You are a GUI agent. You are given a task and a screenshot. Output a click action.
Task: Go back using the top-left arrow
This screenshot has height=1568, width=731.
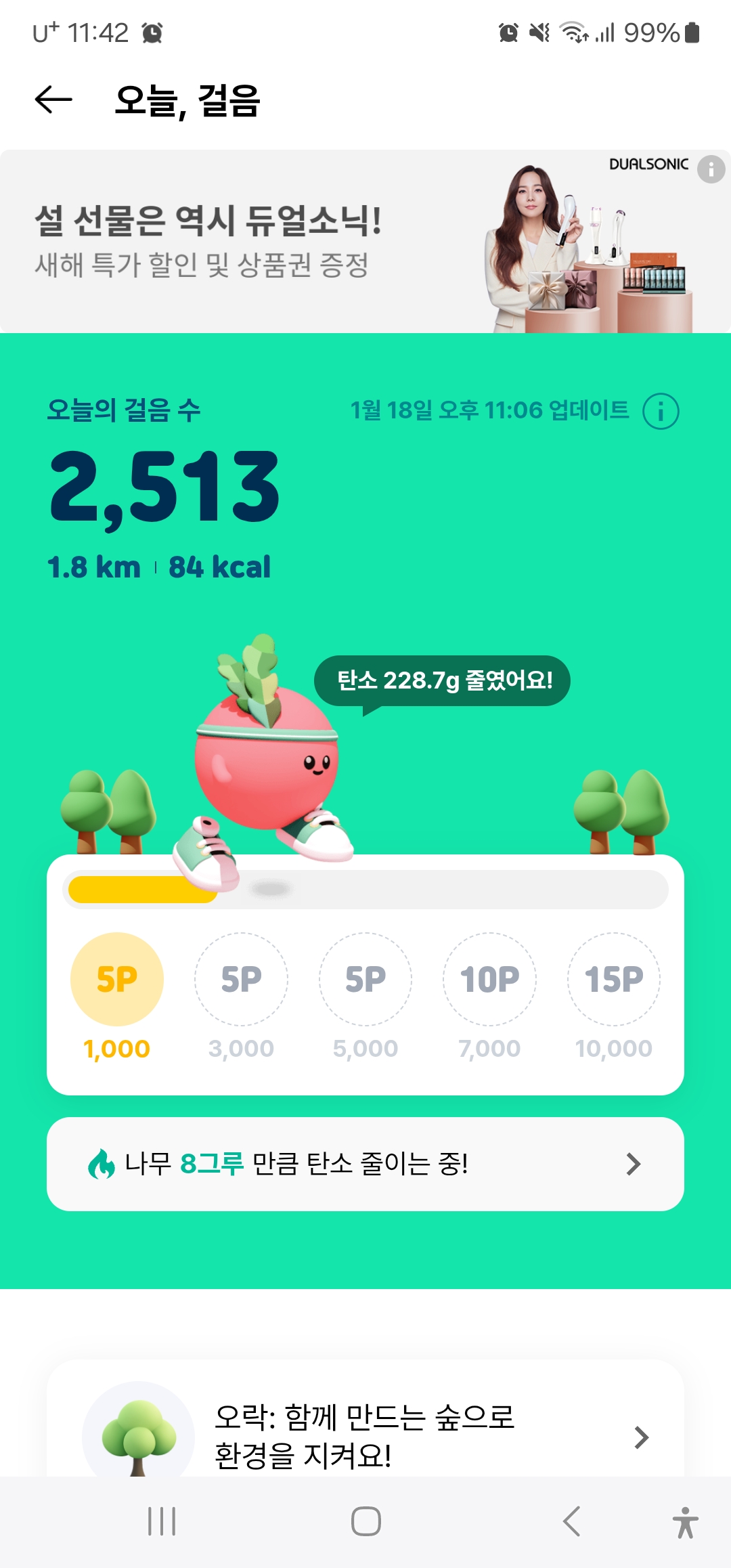coord(53,100)
